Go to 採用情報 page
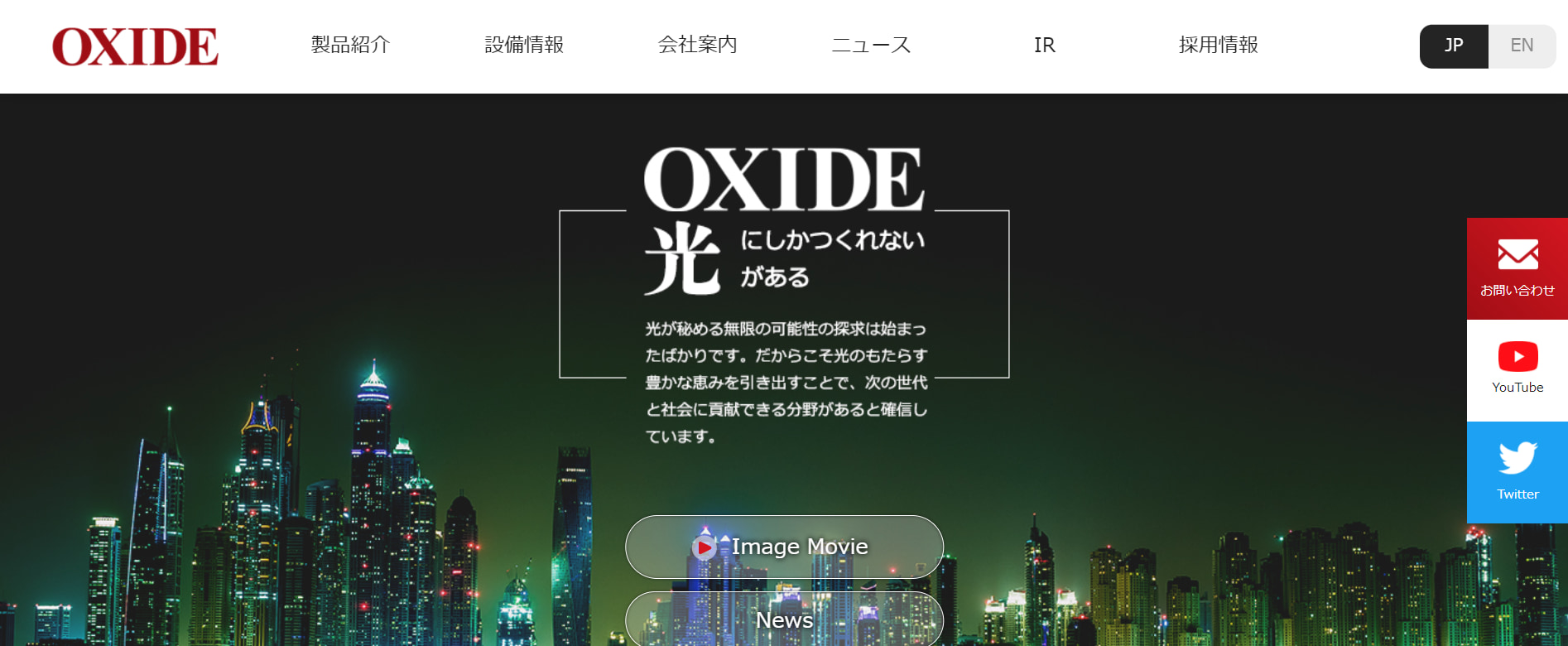Screen dimensions: 1568x646 (x=1218, y=45)
